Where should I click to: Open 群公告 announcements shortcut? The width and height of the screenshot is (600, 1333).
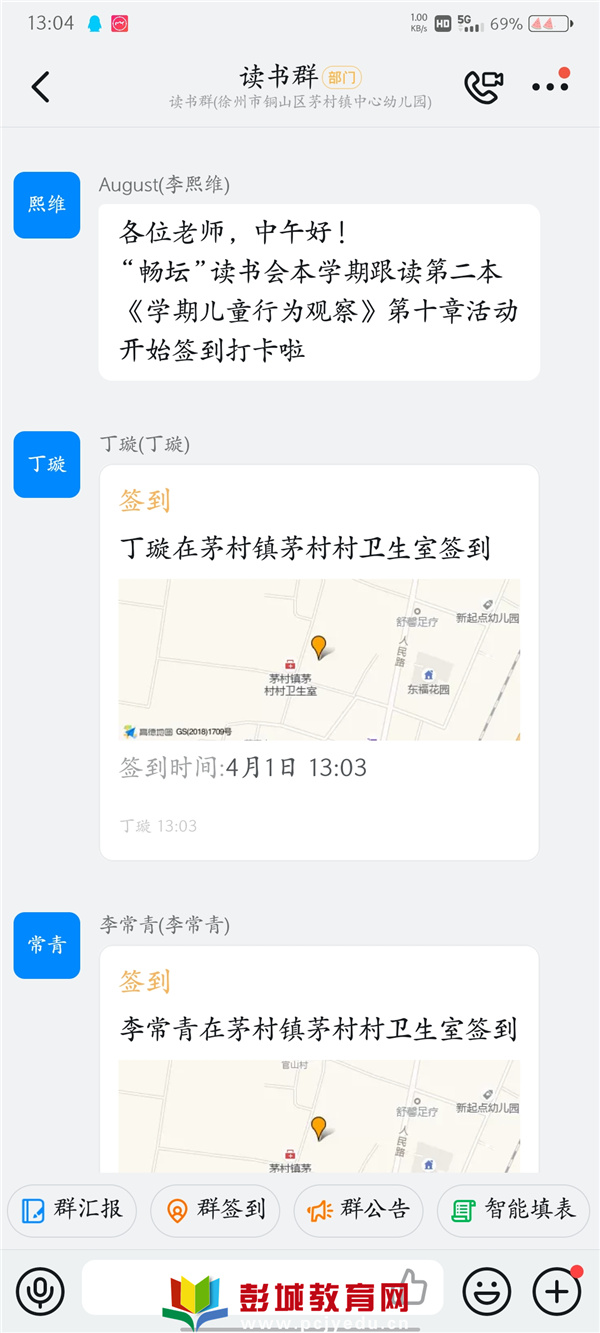[360, 1210]
